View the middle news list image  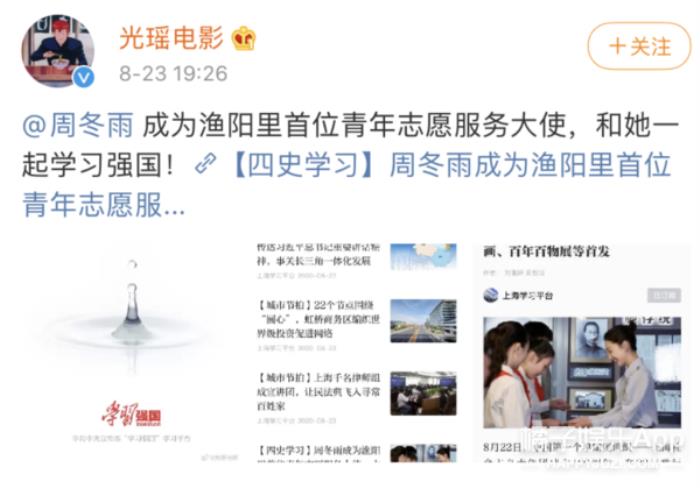pos(356,350)
